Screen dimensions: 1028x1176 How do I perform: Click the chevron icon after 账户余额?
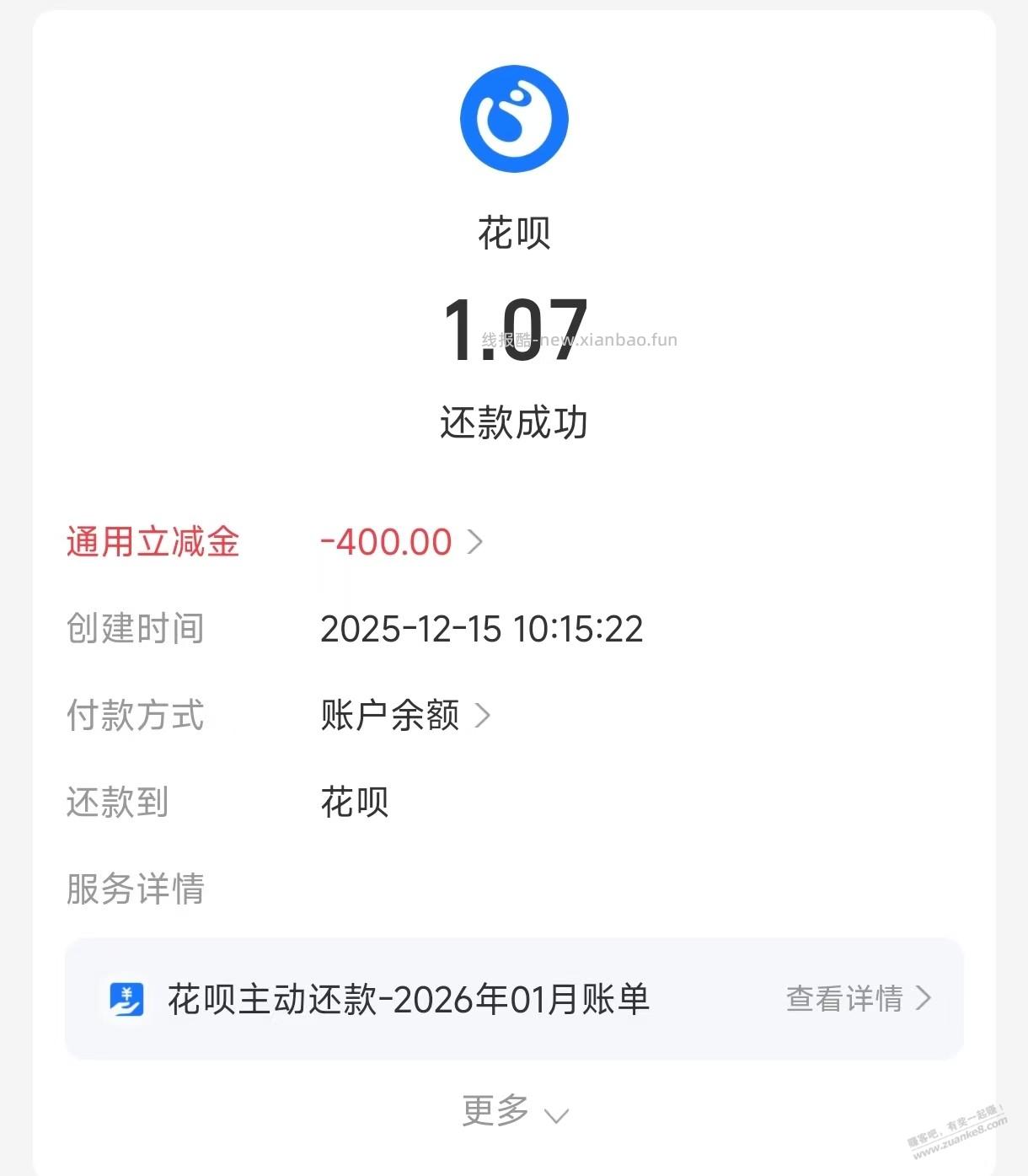coord(485,716)
